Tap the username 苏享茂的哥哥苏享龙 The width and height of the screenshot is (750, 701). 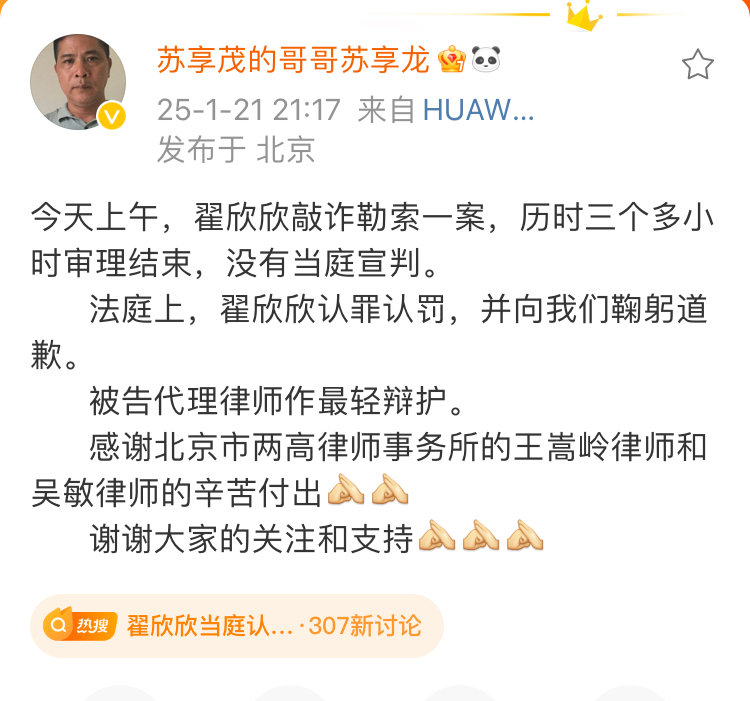coord(293,61)
